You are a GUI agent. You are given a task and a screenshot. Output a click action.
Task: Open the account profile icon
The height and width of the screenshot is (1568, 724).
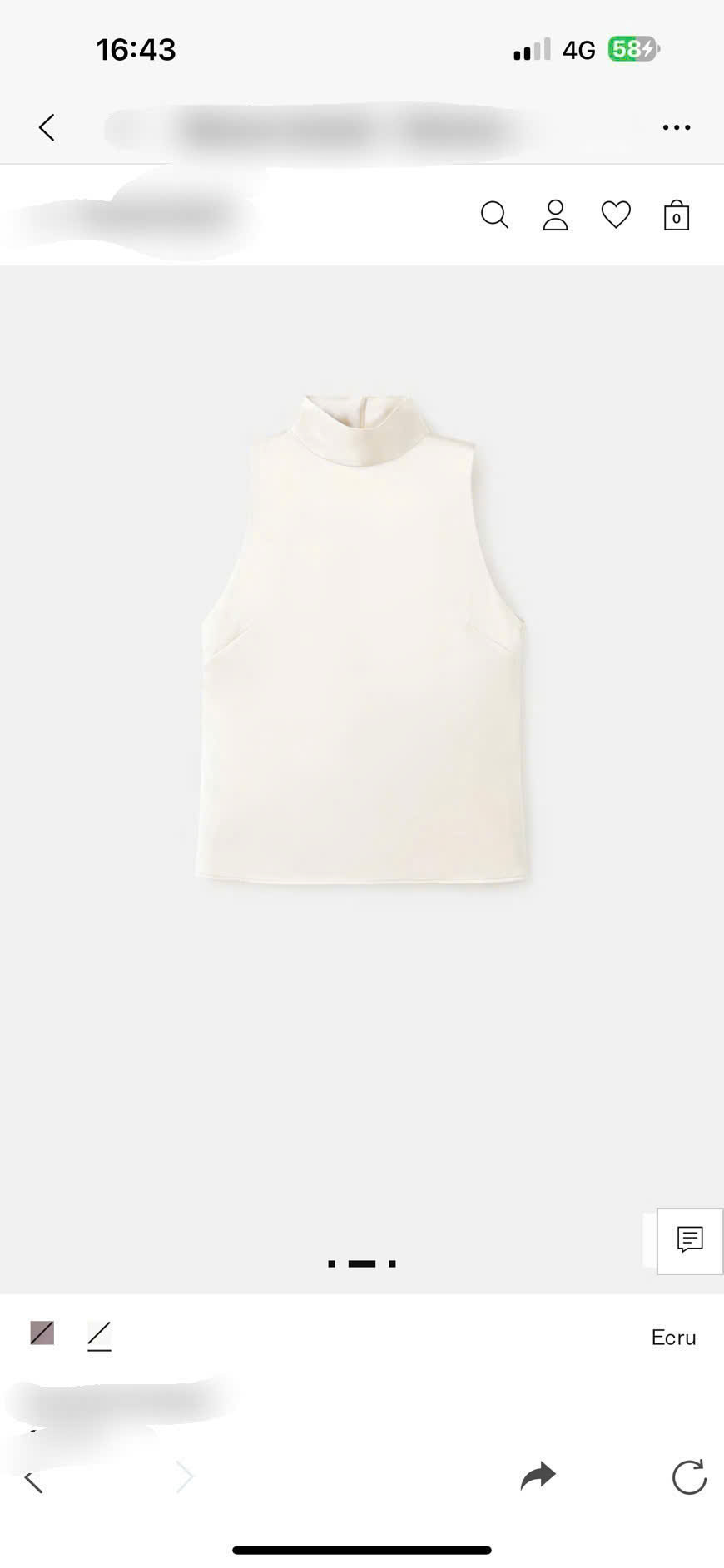point(555,215)
